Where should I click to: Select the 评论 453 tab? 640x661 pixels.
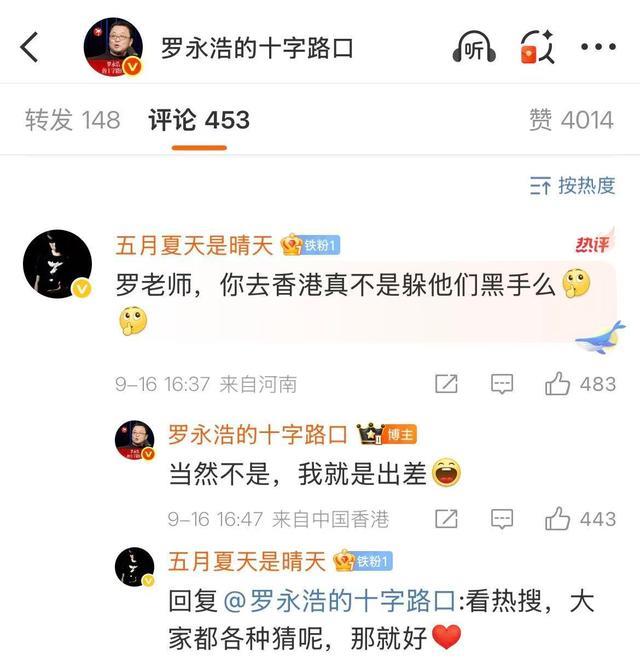point(199,120)
